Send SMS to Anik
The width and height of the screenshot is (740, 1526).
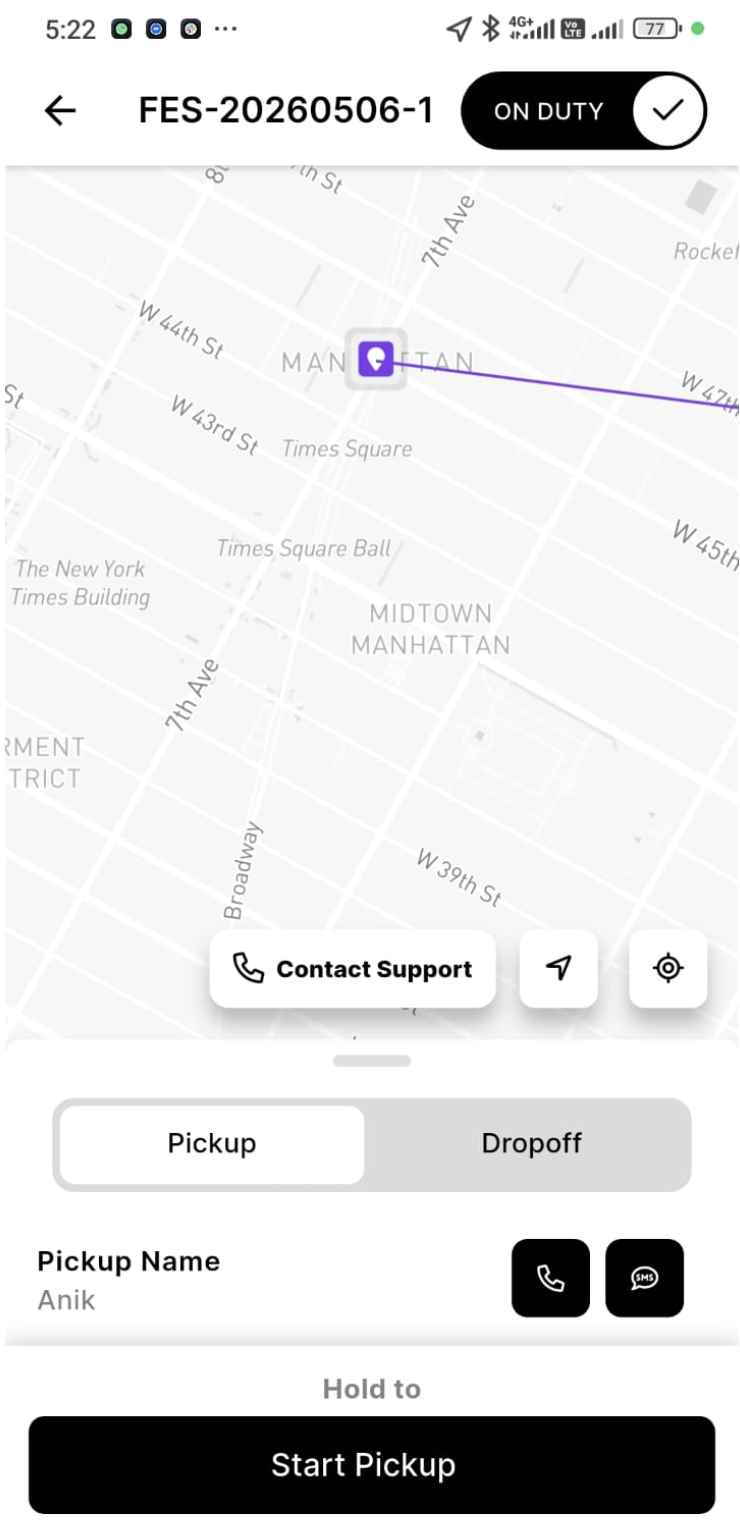point(645,1278)
